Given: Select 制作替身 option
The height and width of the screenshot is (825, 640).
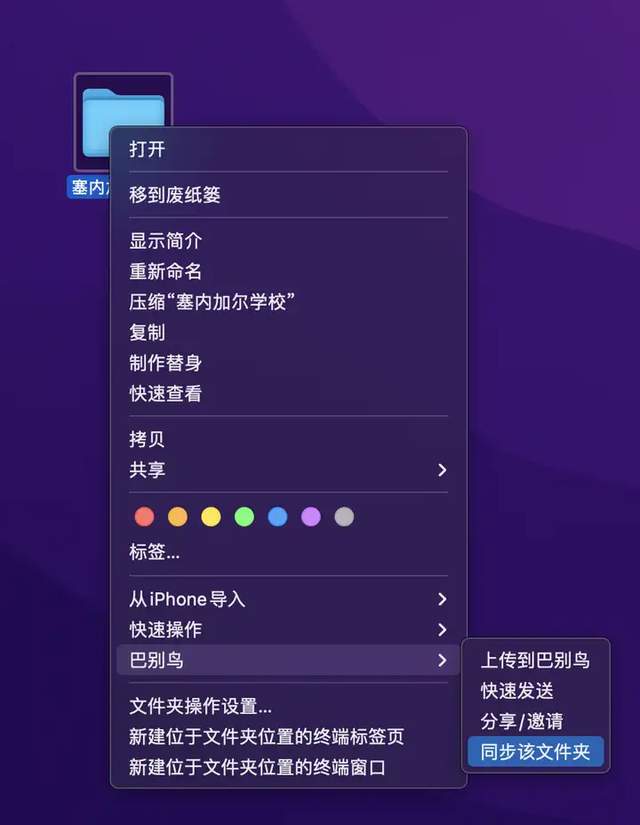Looking at the screenshot, I should (x=288, y=363).
